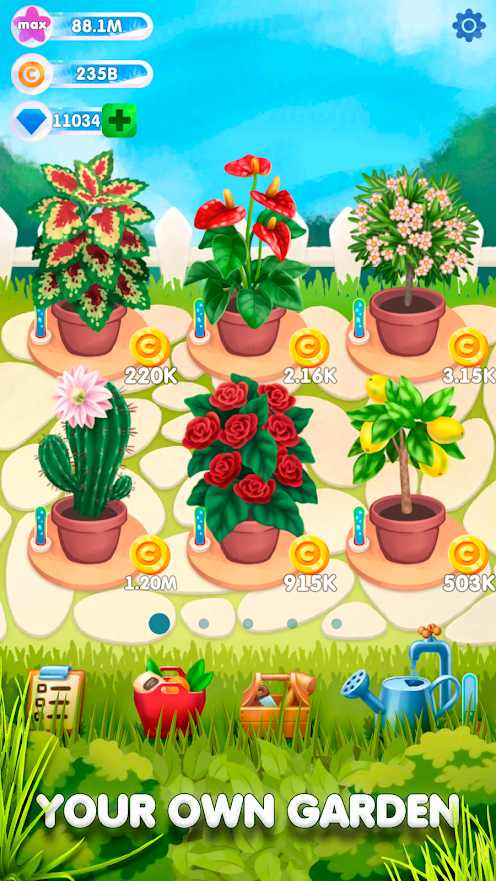This screenshot has height=881, width=496.
Task: Go to the second garden page dot
Action: (x=204, y=623)
